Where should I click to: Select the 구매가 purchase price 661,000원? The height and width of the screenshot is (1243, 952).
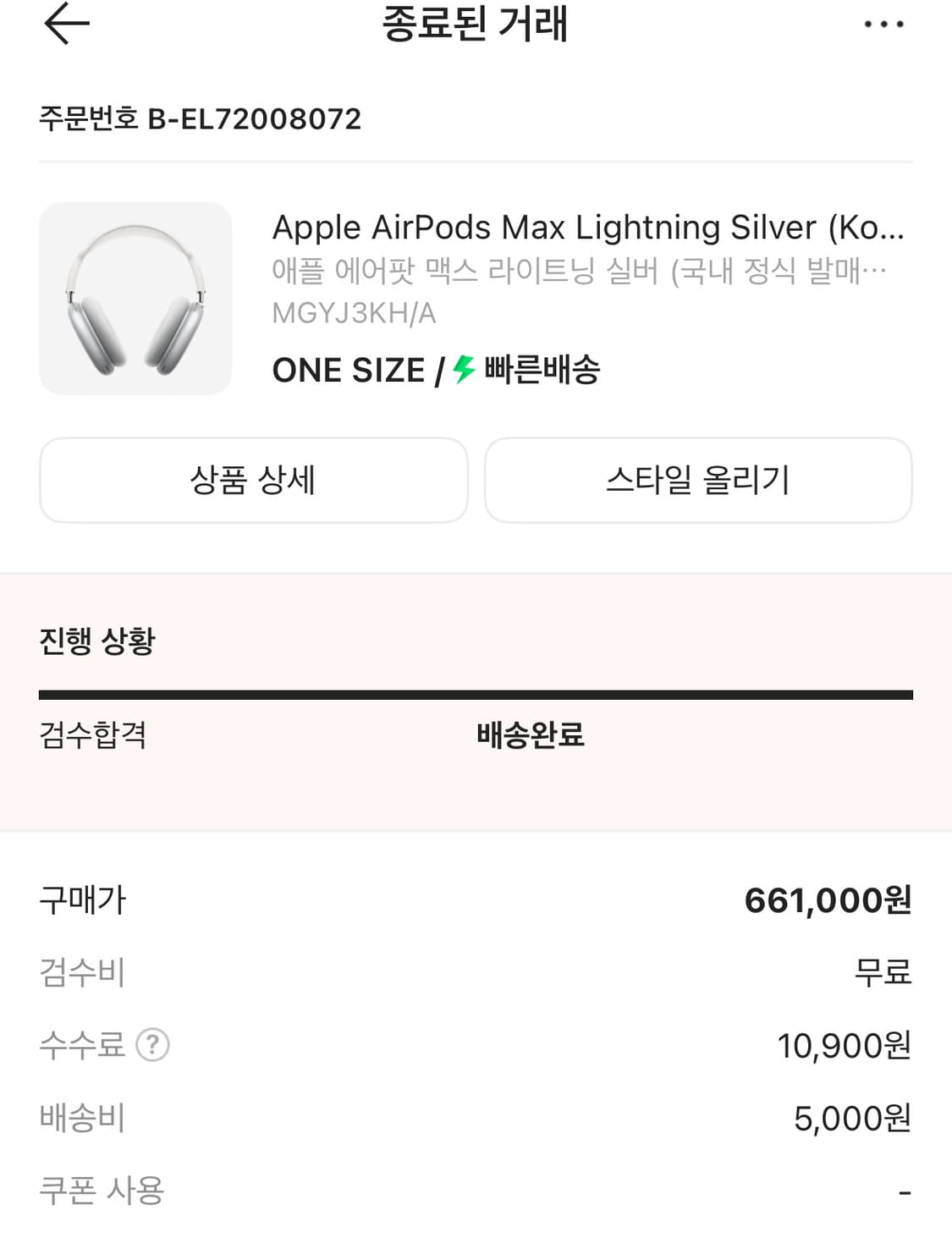[828, 900]
